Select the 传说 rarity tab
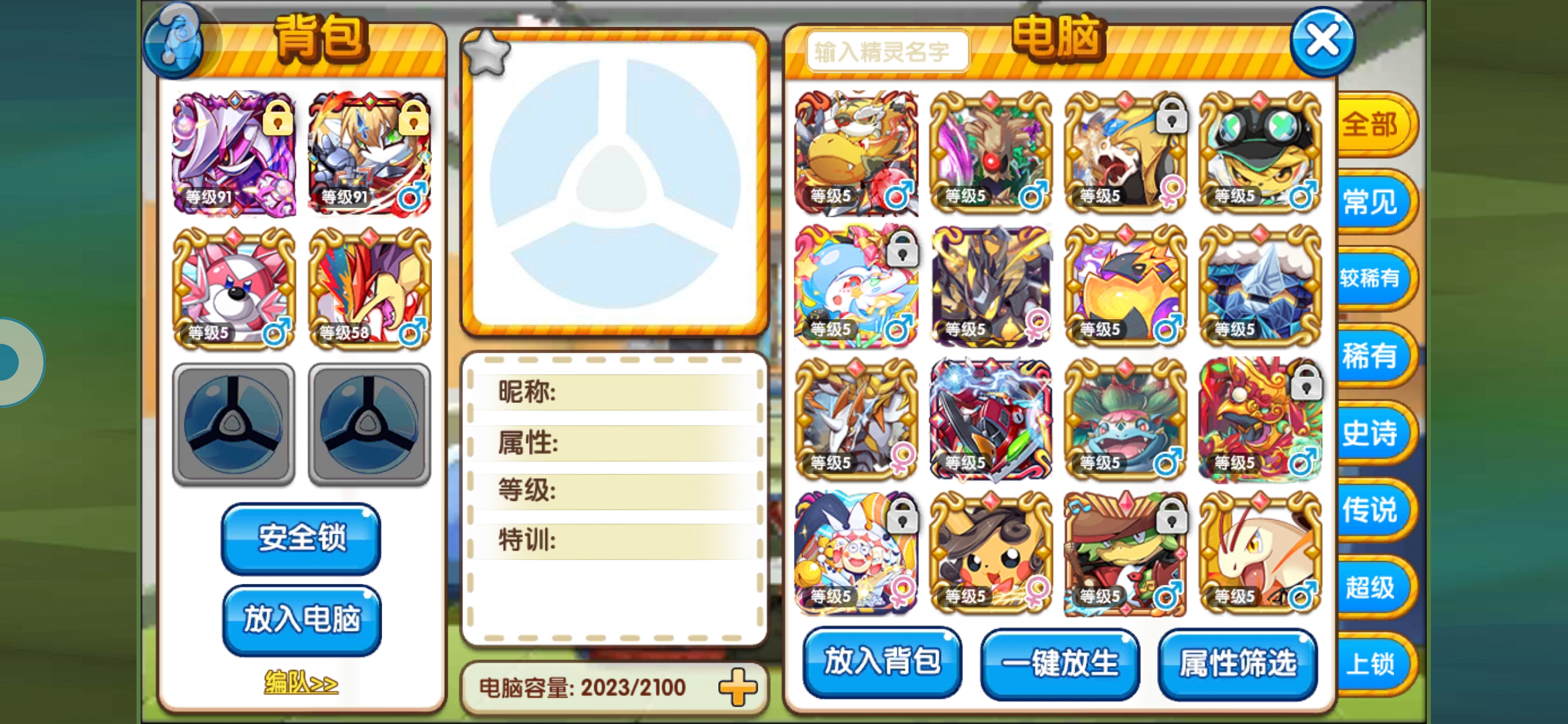The height and width of the screenshot is (724, 1568). (1370, 510)
